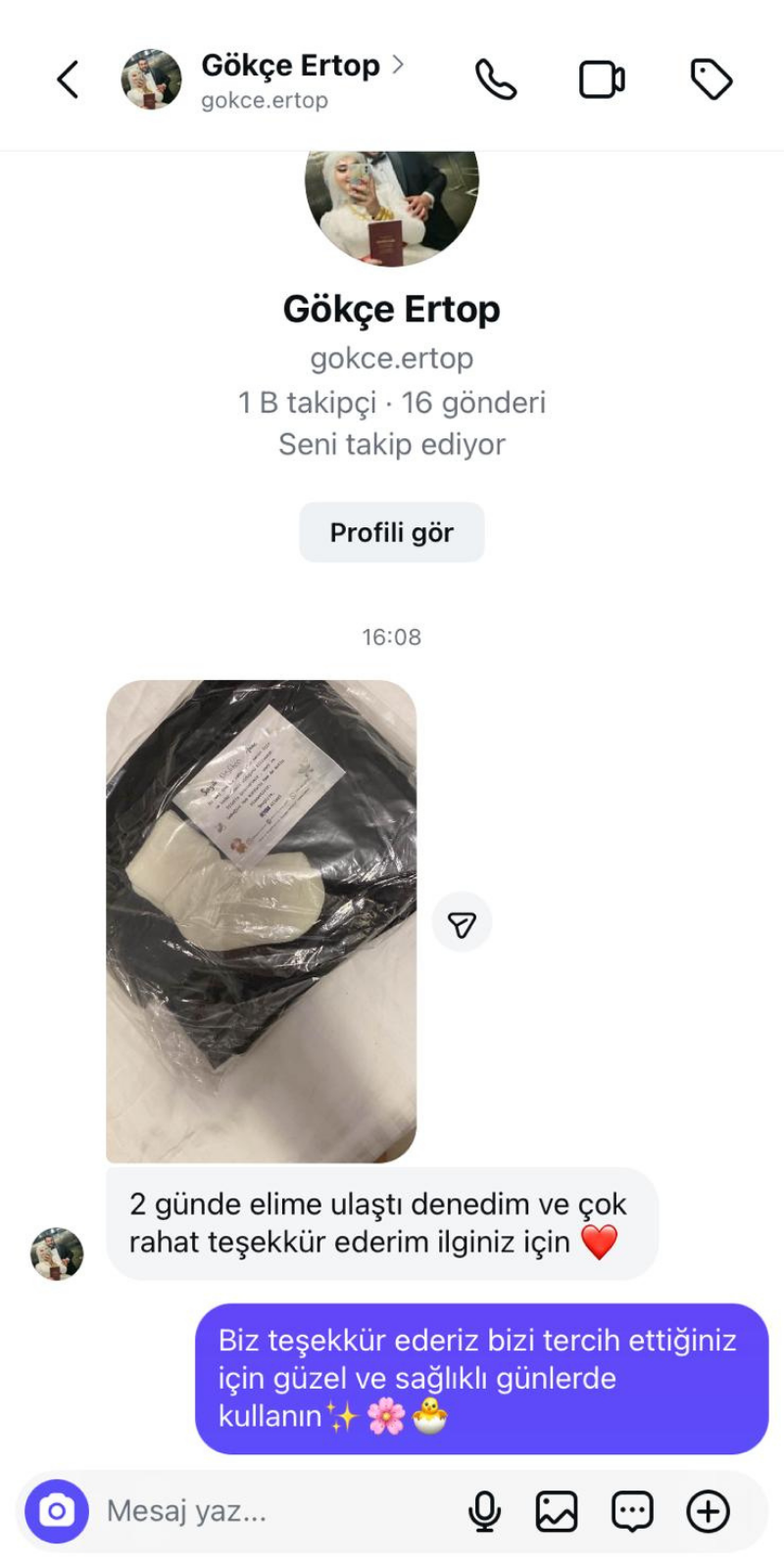
Task: Tap the Profili gör button
Action: click(x=391, y=532)
